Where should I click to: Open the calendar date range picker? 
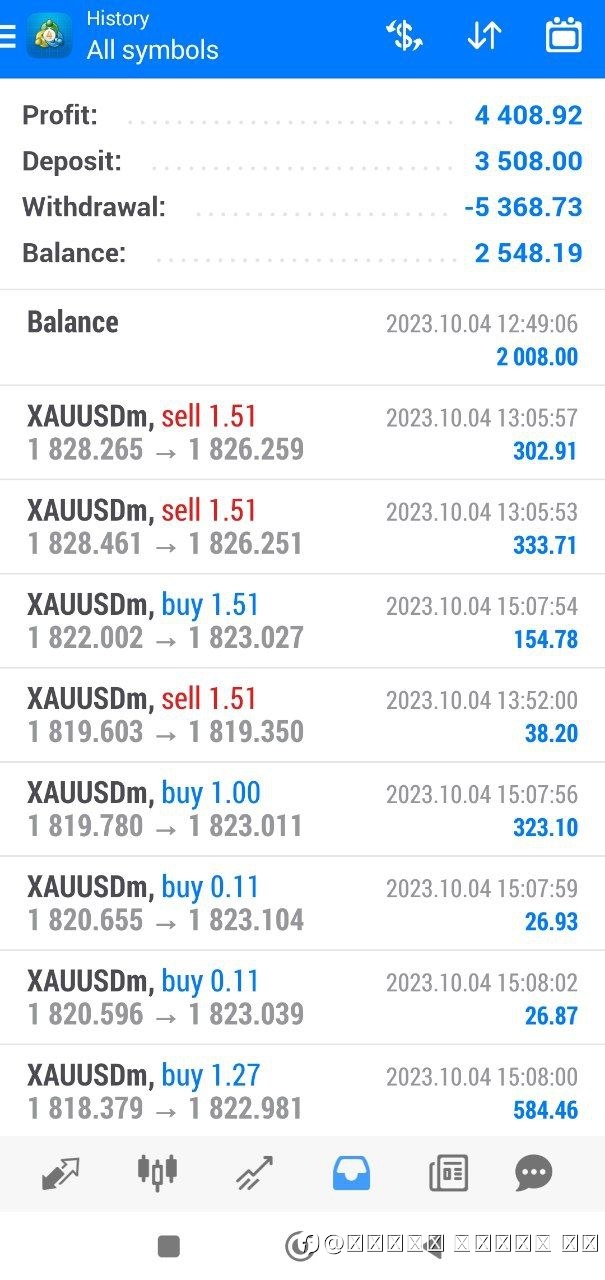point(564,36)
